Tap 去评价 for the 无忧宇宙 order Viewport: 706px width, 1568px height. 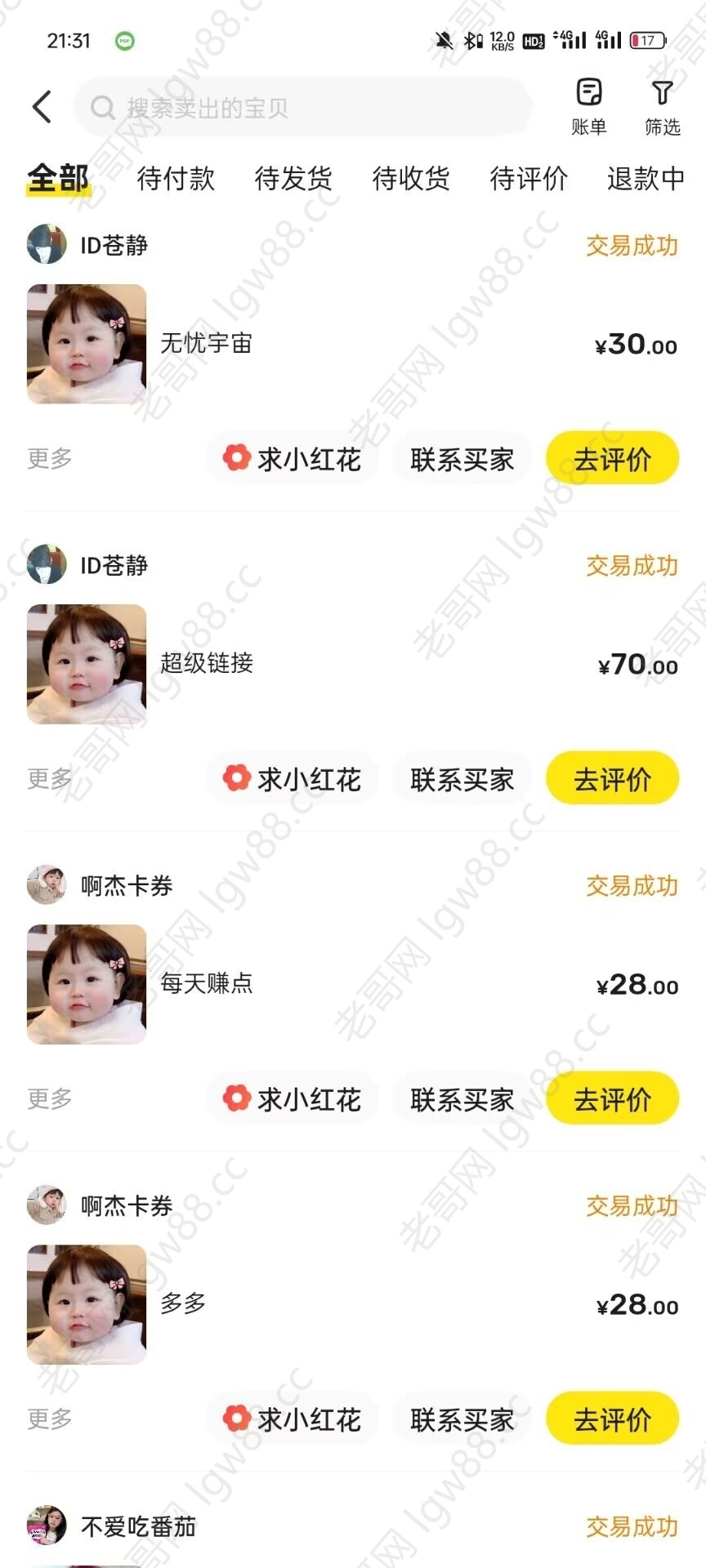coord(612,459)
